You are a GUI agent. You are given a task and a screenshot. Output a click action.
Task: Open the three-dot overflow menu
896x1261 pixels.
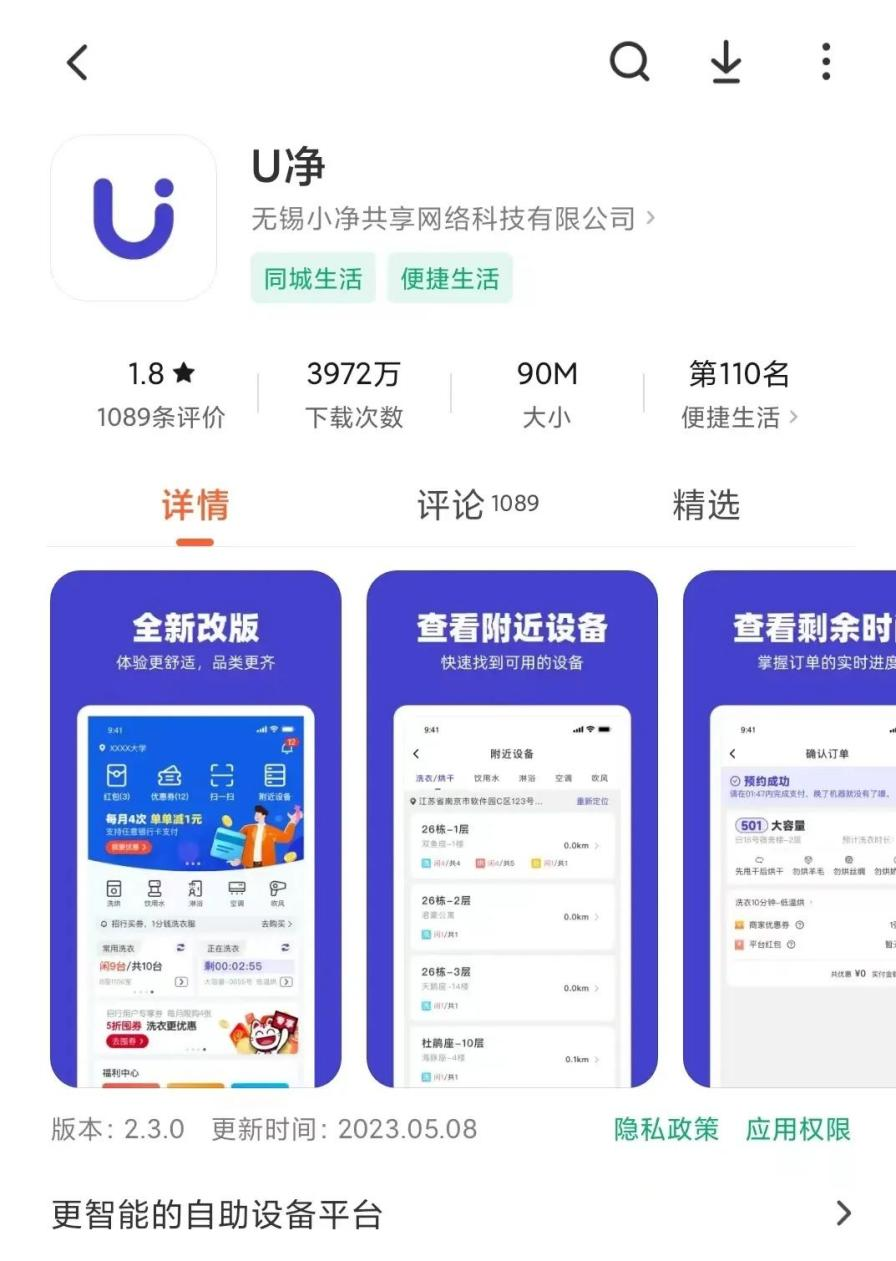pos(825,62)
